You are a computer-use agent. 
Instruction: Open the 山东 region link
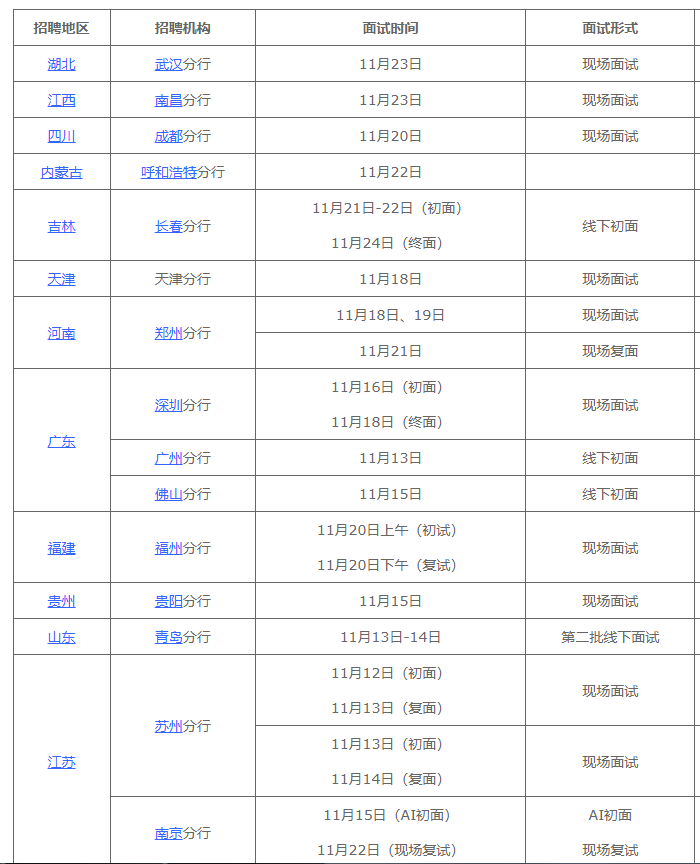click(x=61, y=637)
